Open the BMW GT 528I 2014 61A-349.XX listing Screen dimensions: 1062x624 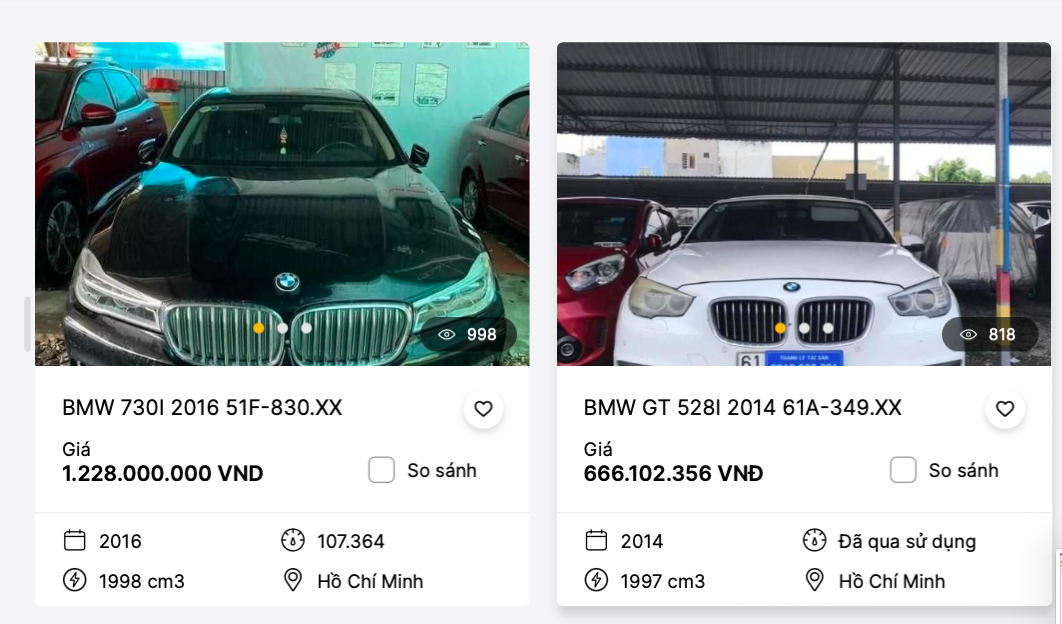(742, 408)
